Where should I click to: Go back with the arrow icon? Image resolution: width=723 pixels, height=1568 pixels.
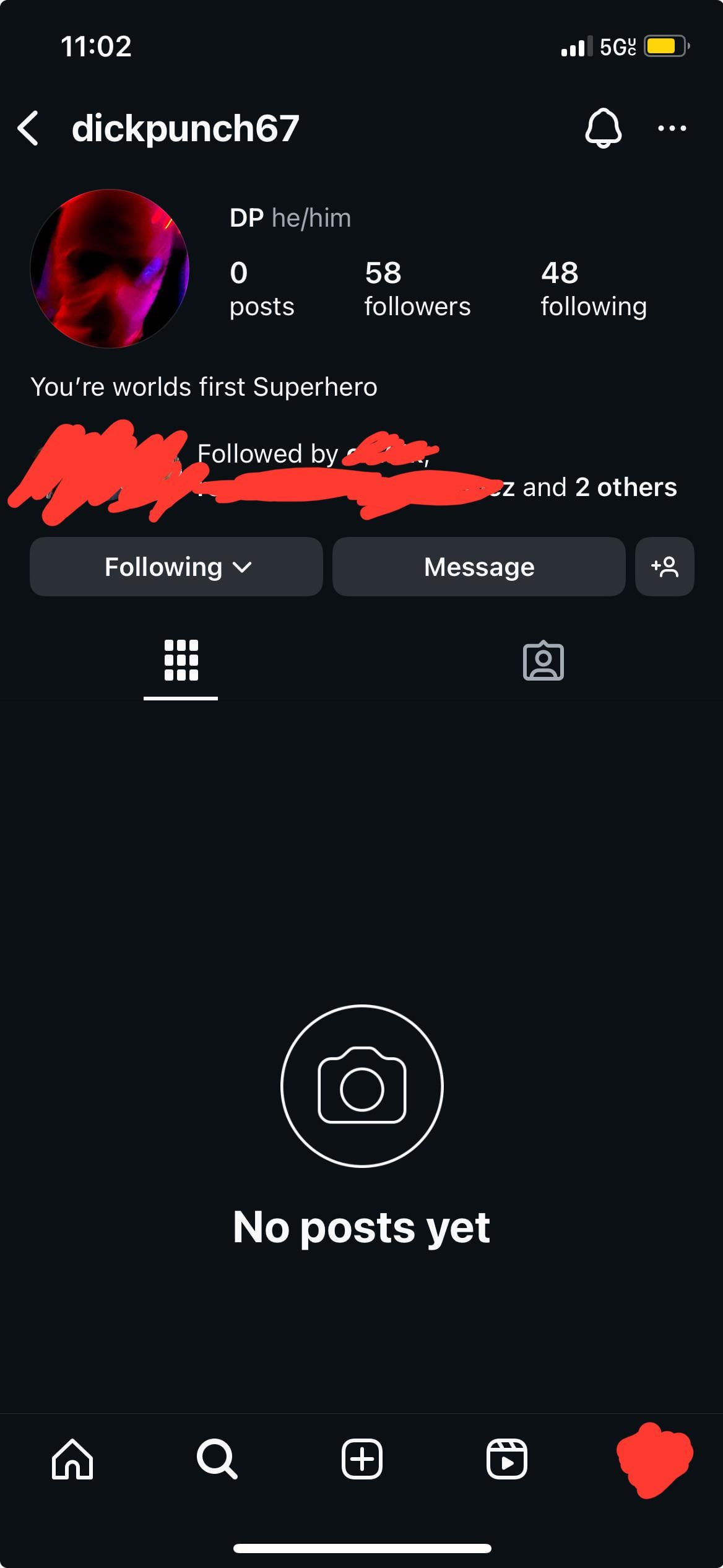pos(28,128)
